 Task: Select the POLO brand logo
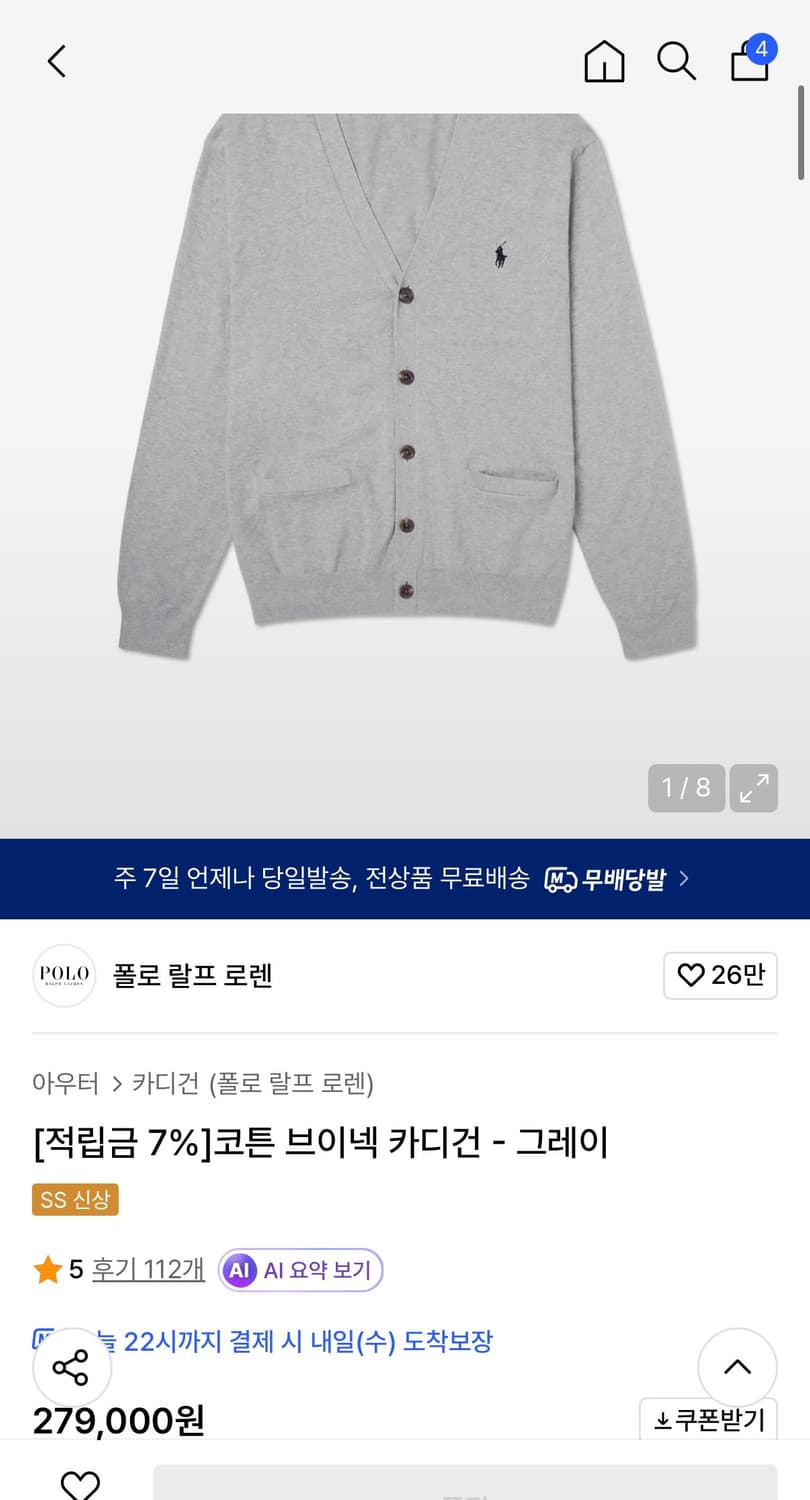tap(63, 975)
